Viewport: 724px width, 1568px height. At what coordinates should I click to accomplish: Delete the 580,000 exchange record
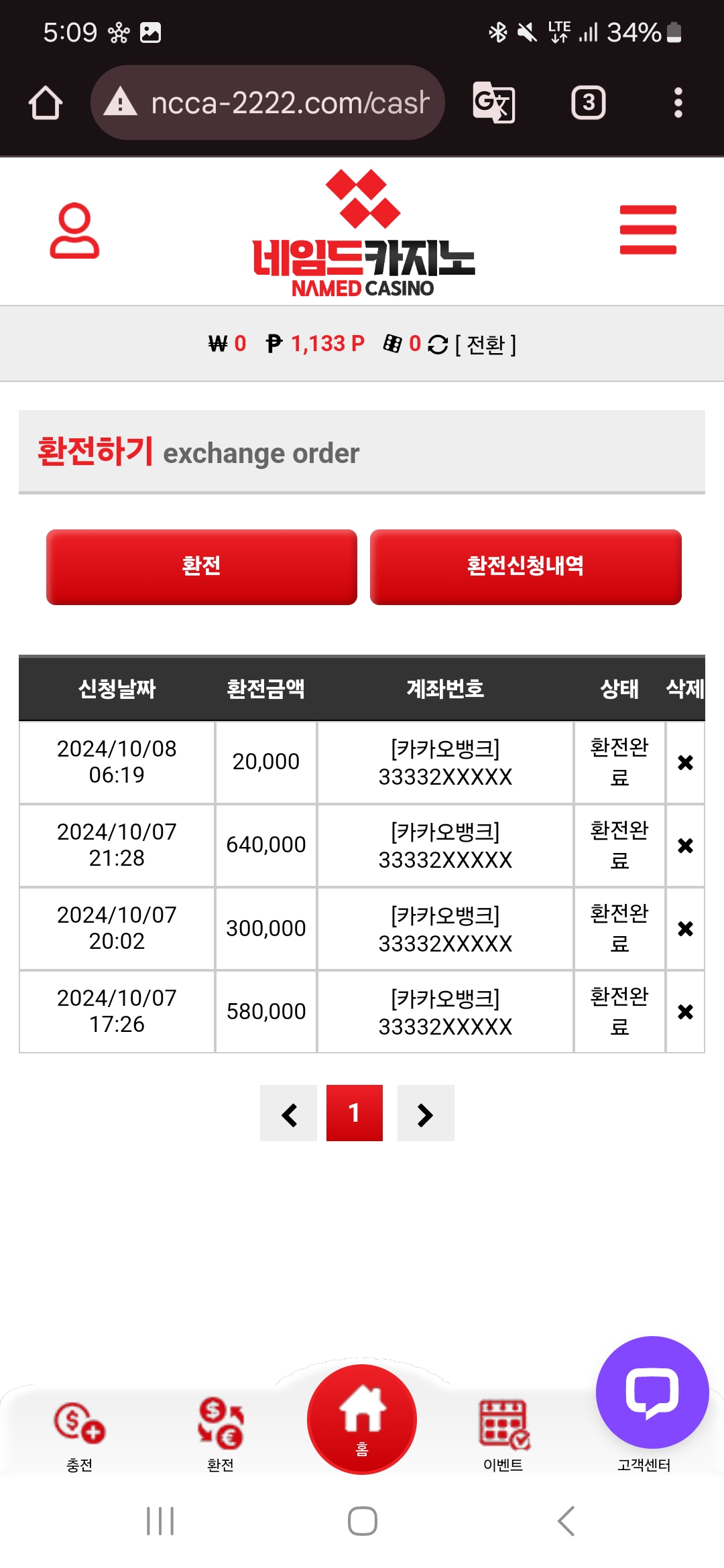(x=685, y=1012)
